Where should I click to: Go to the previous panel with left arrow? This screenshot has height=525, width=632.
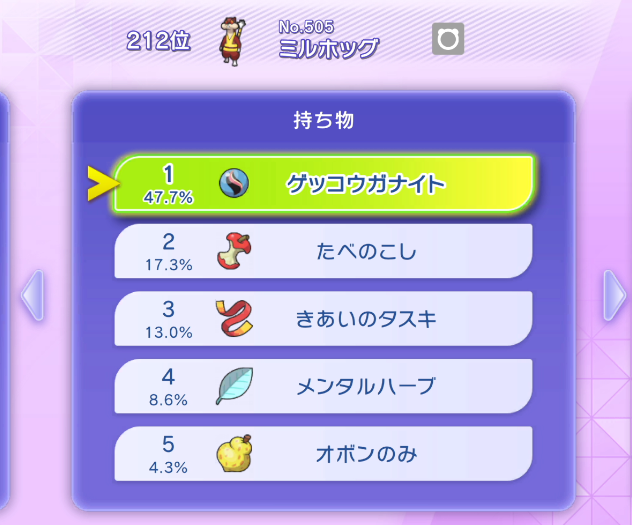31,293
